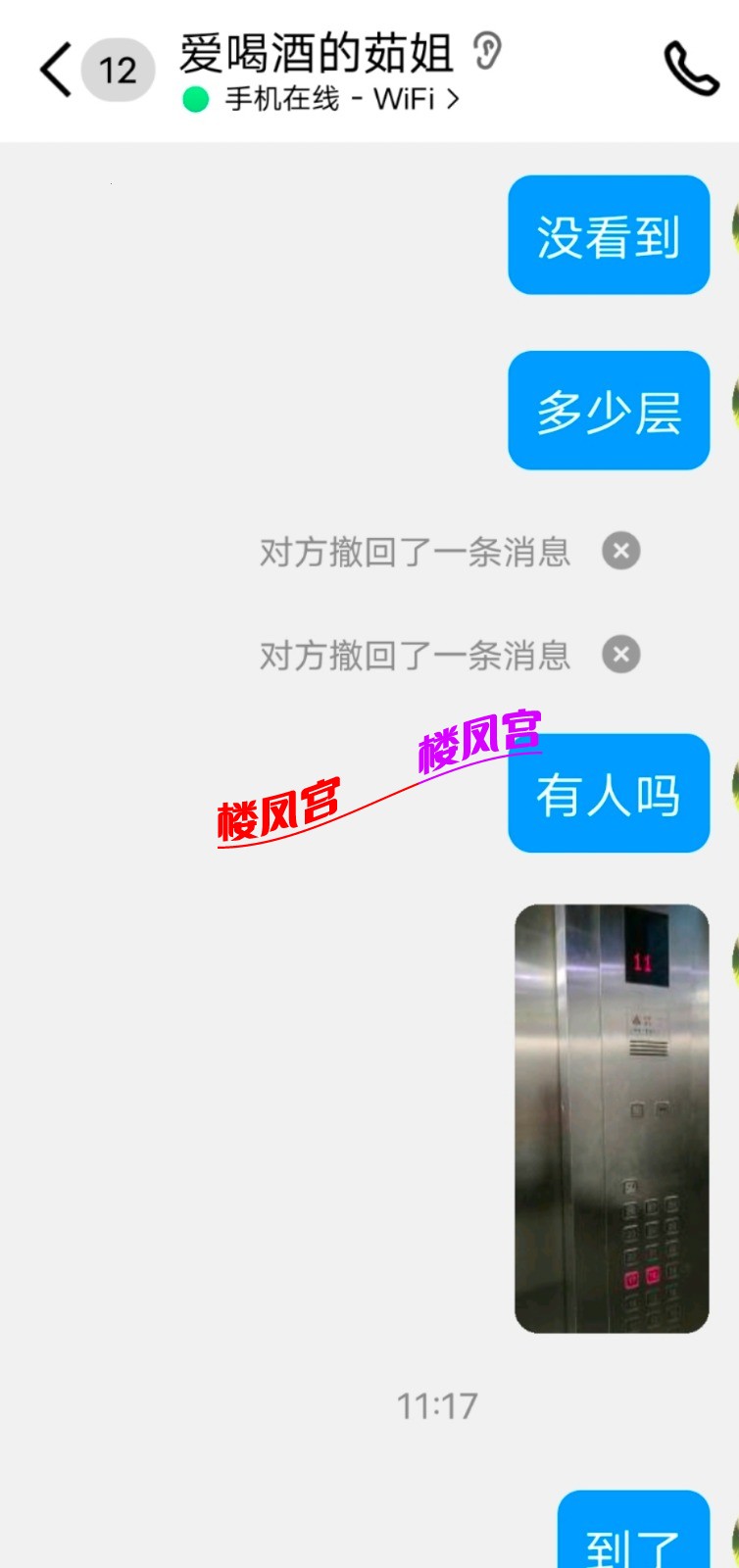Open the elevator photo in chat
The height and width of the screenshot is (1568, 739).
[612, 1118]
